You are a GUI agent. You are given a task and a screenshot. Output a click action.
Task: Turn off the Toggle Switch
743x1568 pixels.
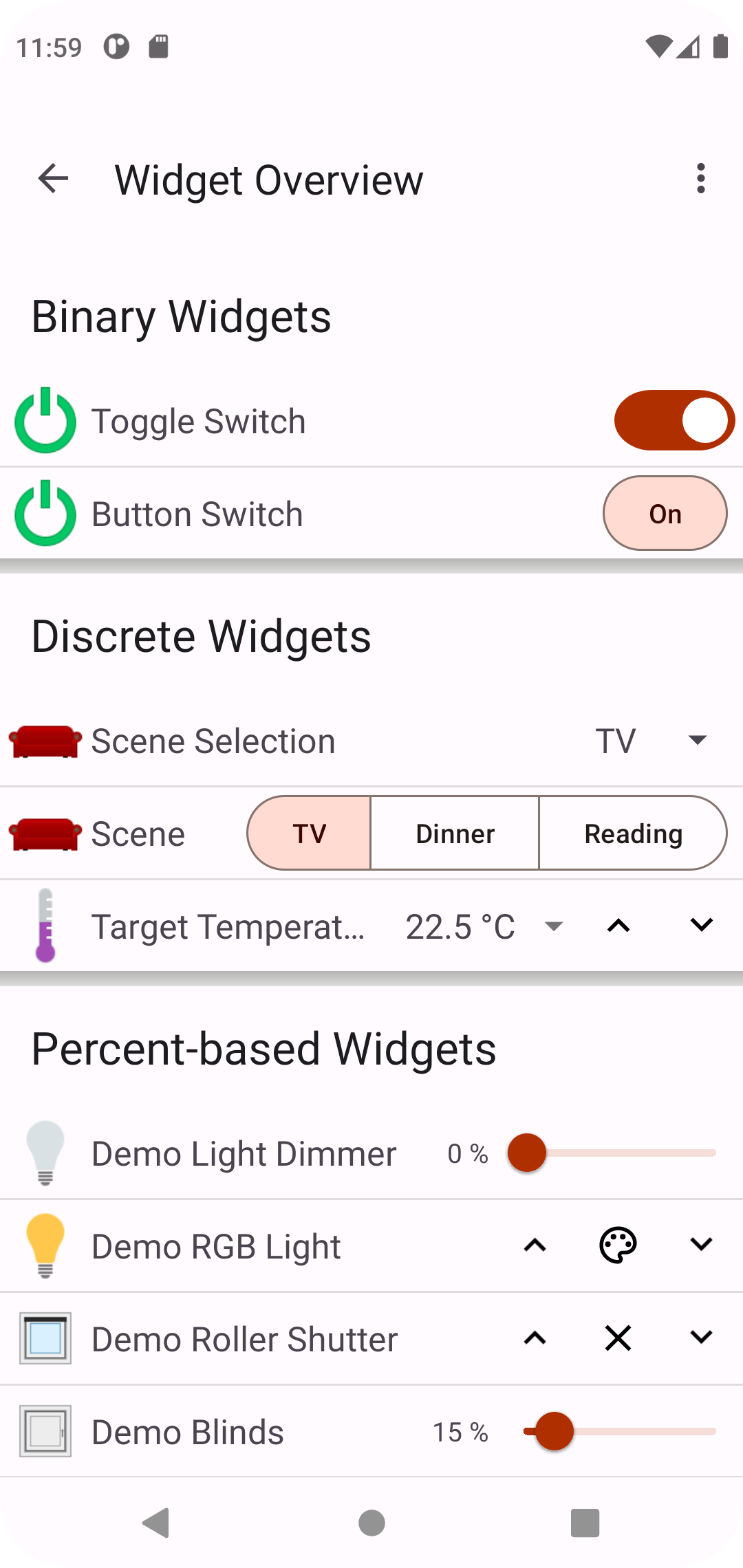pos(674,420)
